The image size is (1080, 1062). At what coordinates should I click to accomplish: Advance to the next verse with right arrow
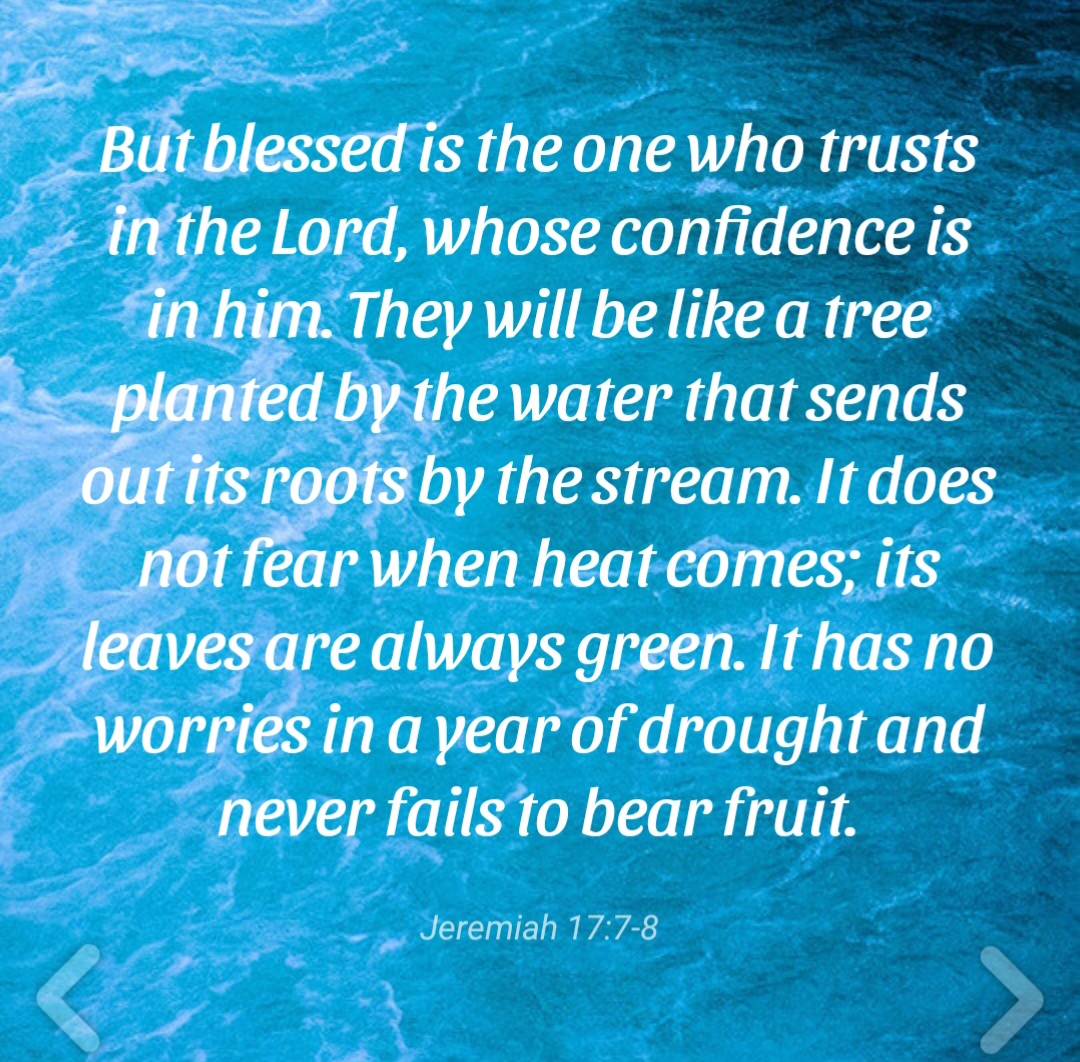coord(1011,997)
